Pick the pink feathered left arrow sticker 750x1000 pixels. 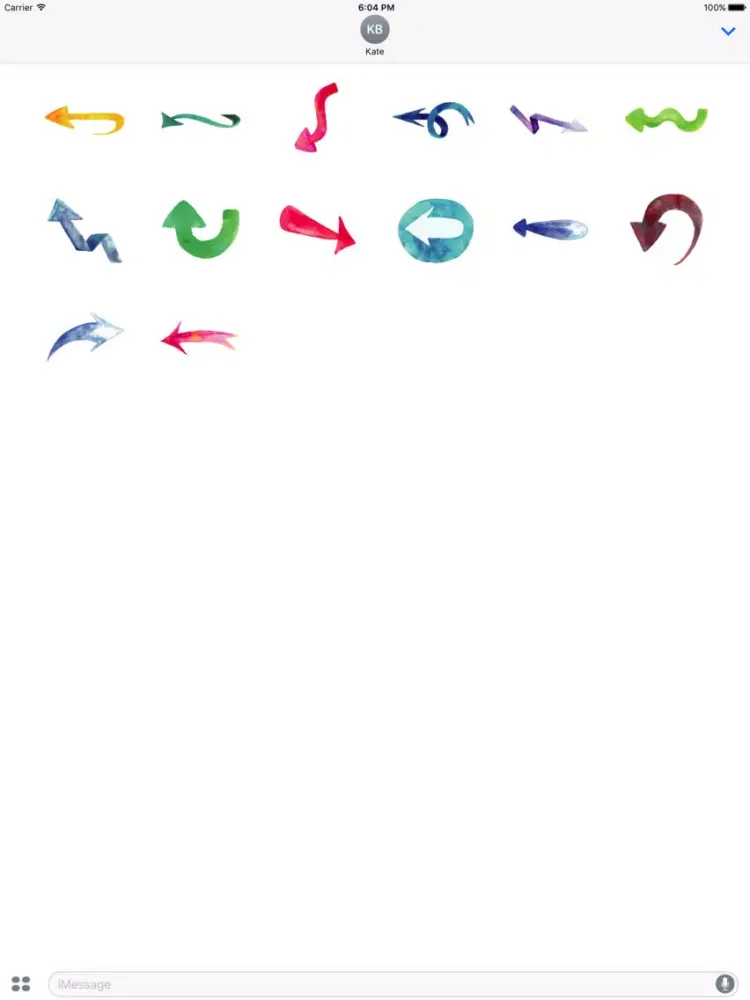pos(199,338)
